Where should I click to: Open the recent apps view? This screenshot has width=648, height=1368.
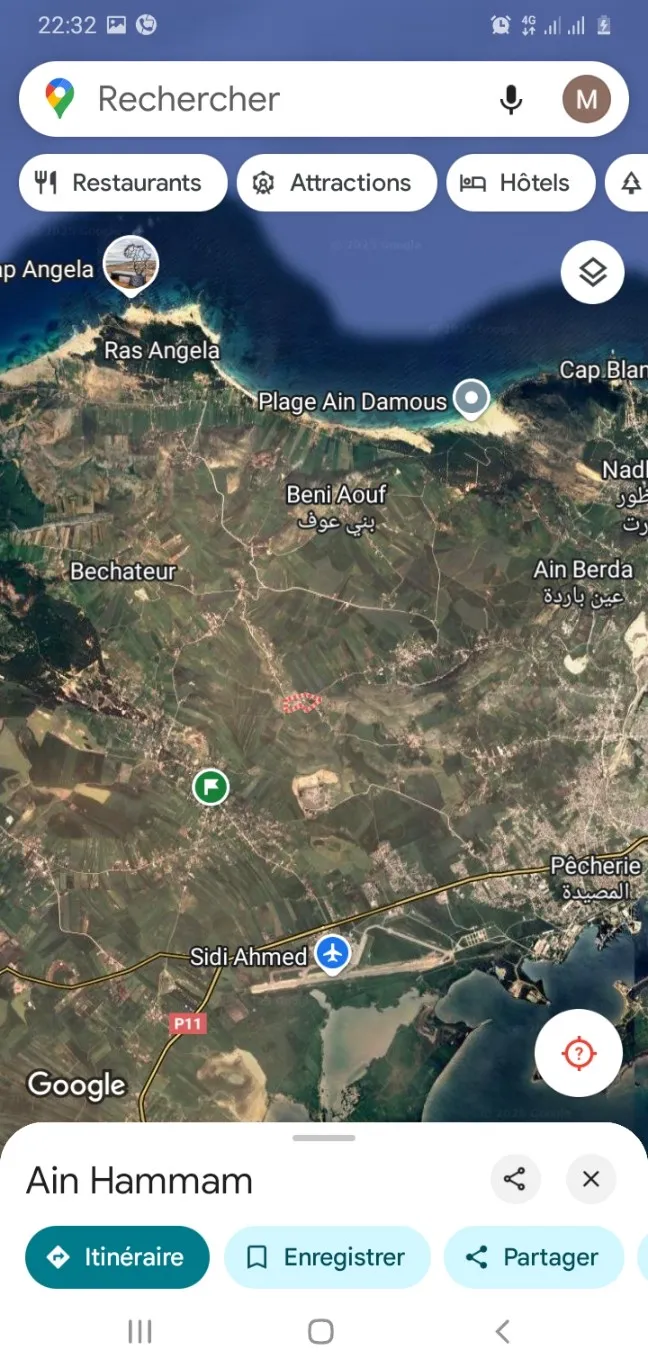140,1331
